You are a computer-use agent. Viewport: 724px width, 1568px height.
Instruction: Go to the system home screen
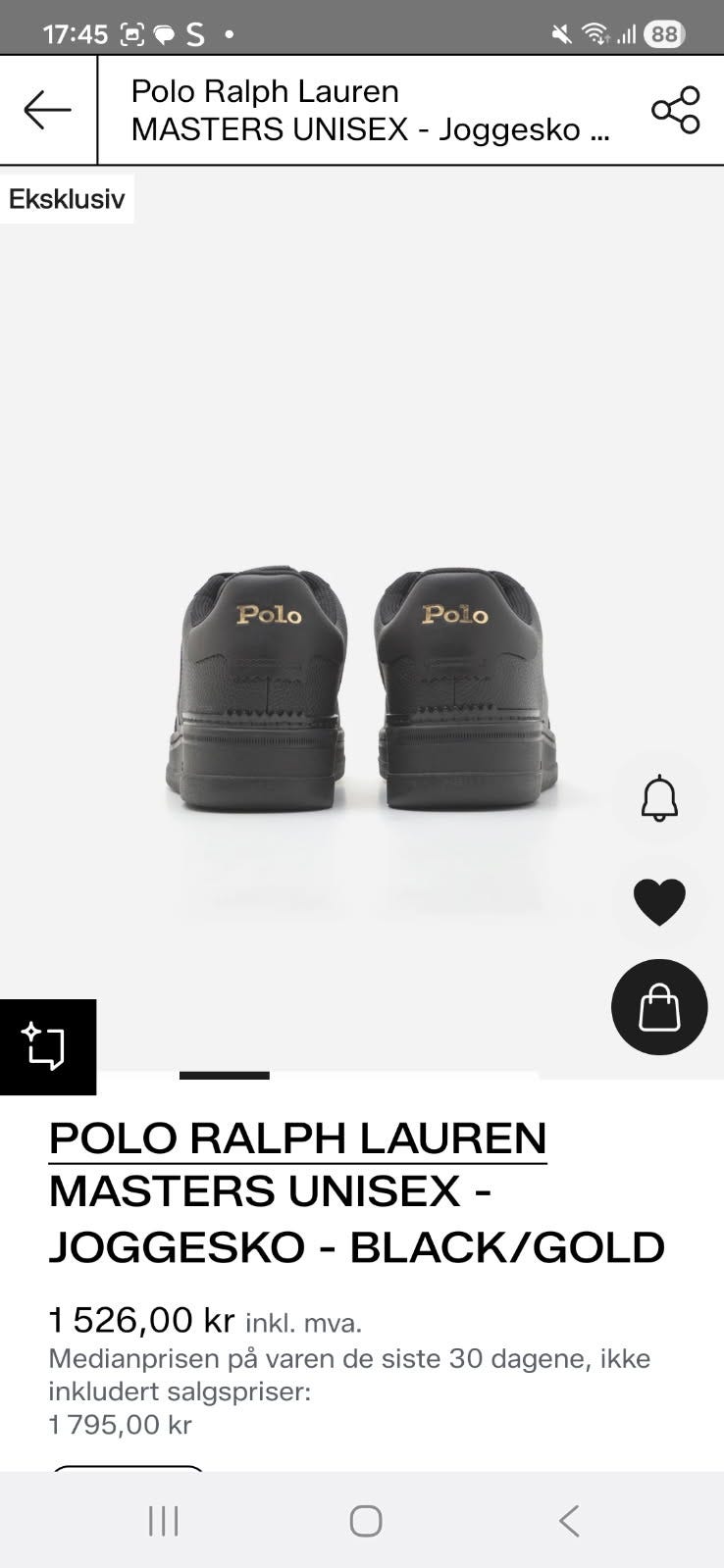pos(365,1521)
